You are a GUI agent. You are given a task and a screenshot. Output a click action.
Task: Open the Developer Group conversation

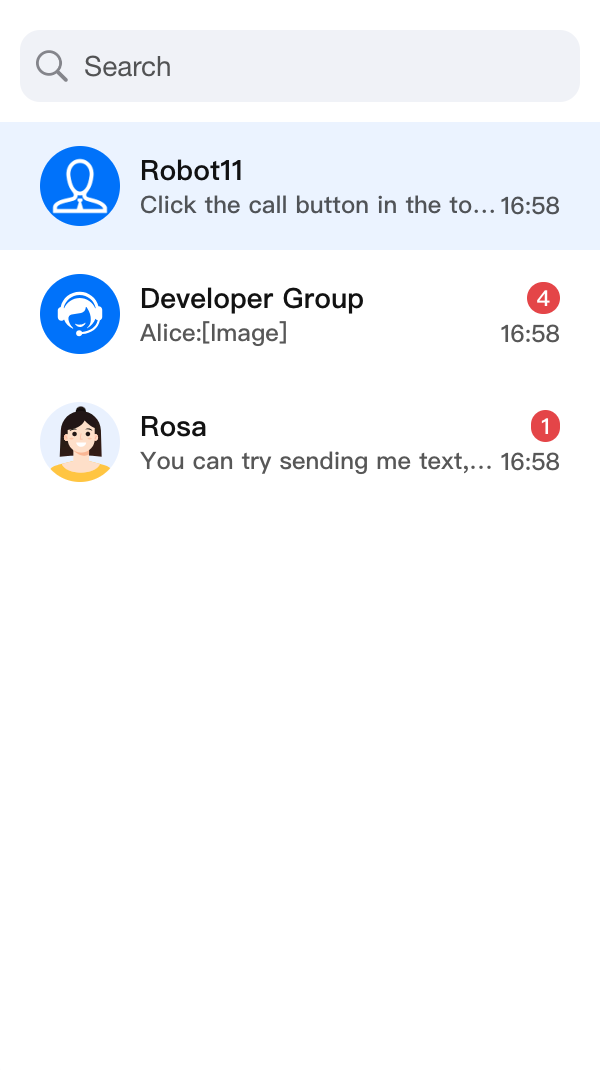[x=300, y=314]
